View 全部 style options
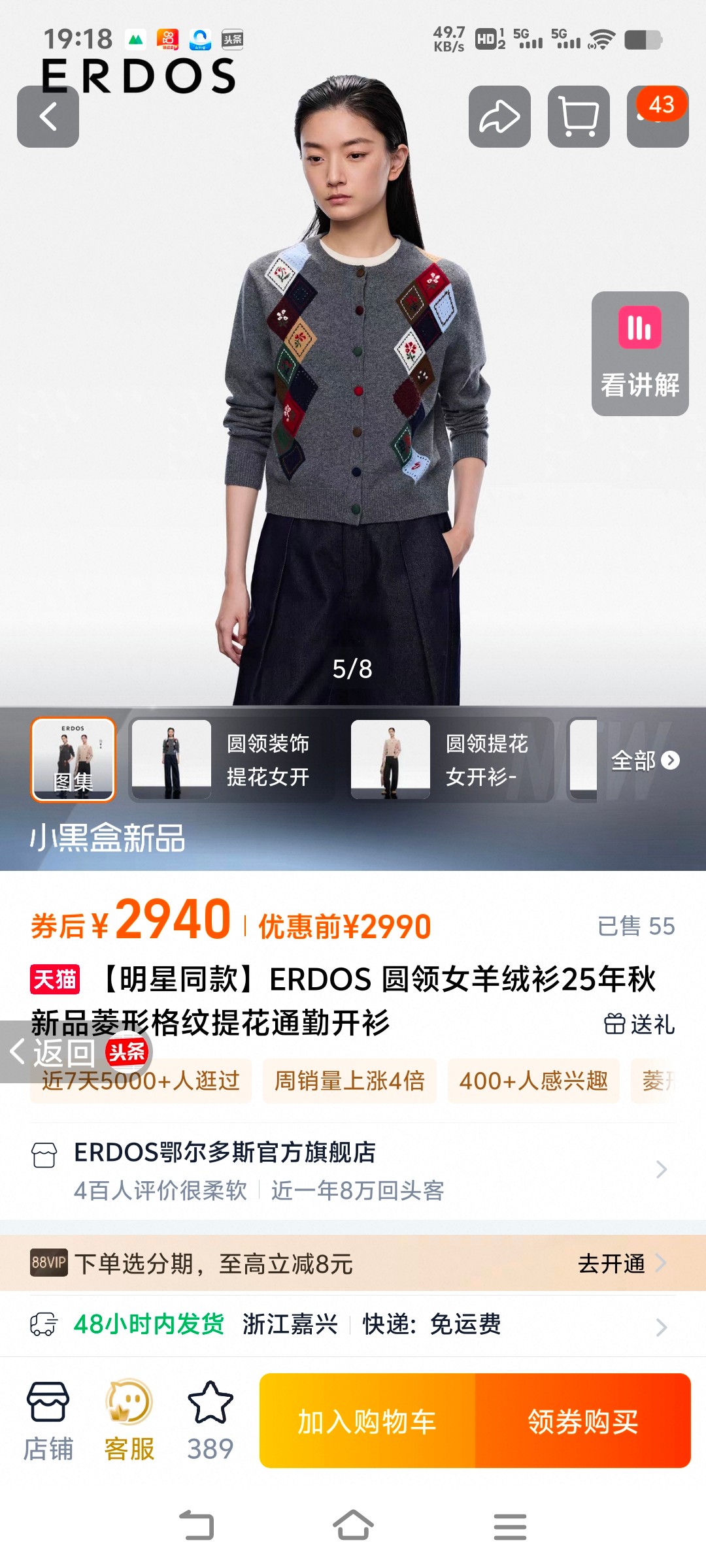This screenshot has height=1568, width=706. (x=644, y=760)
